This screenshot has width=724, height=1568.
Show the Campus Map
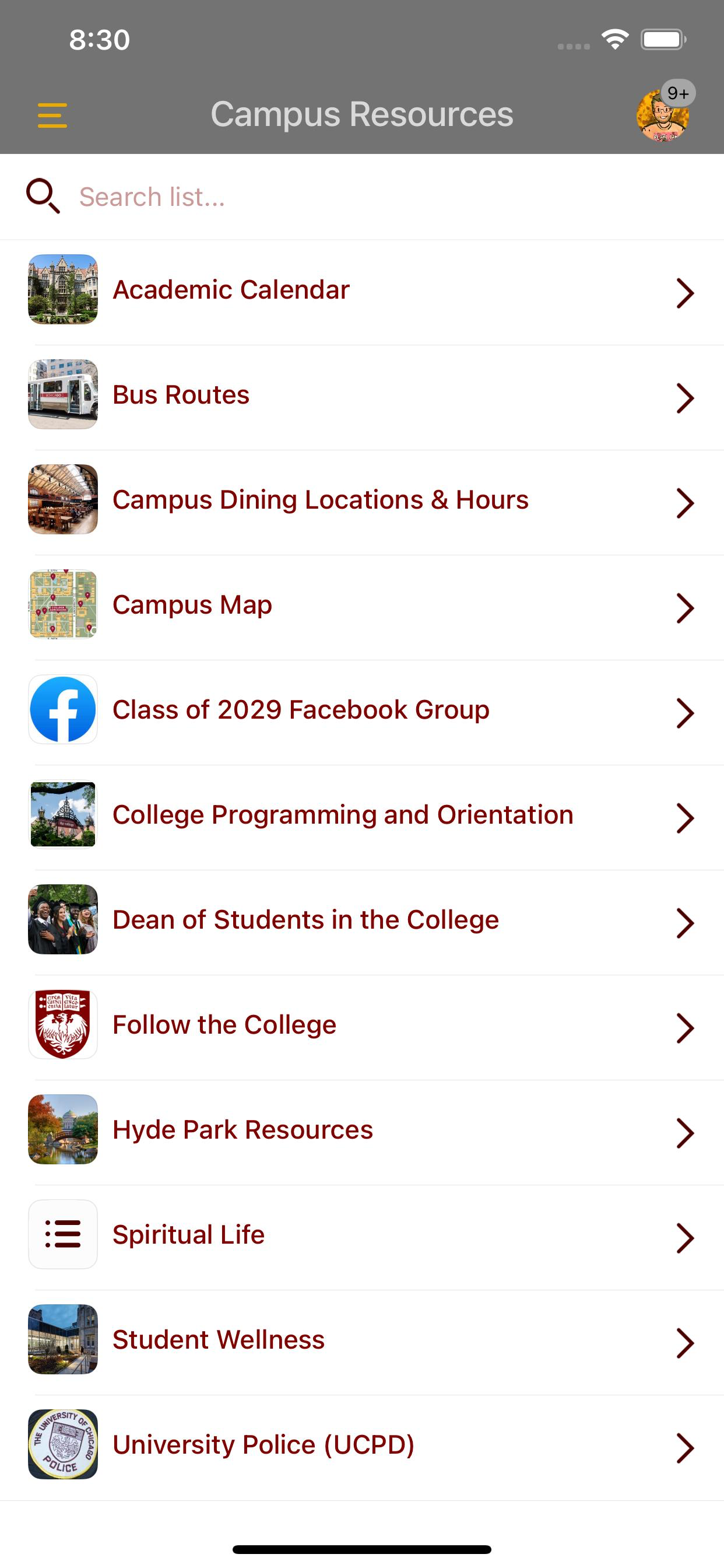pos(362,605)
